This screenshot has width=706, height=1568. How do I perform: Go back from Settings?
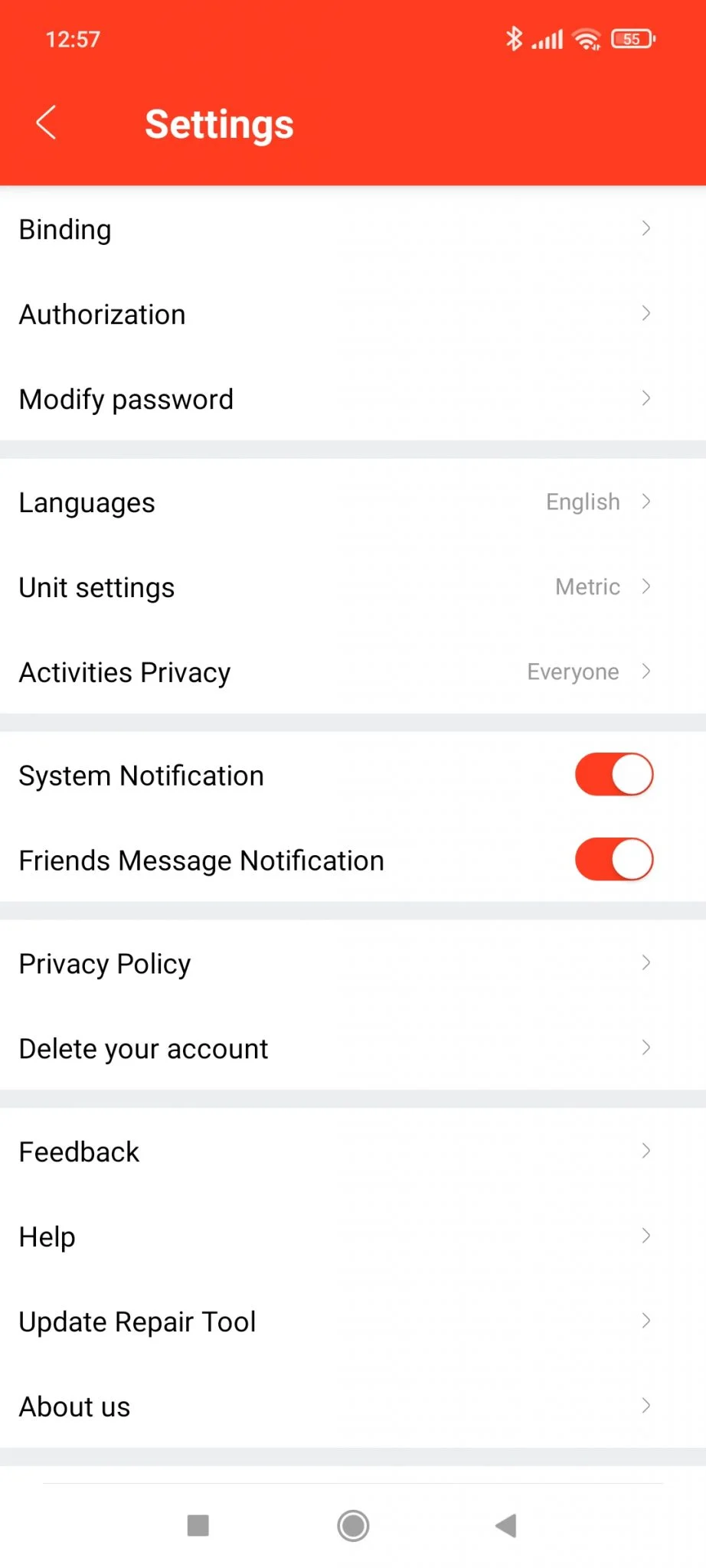[x=46, y=122]
